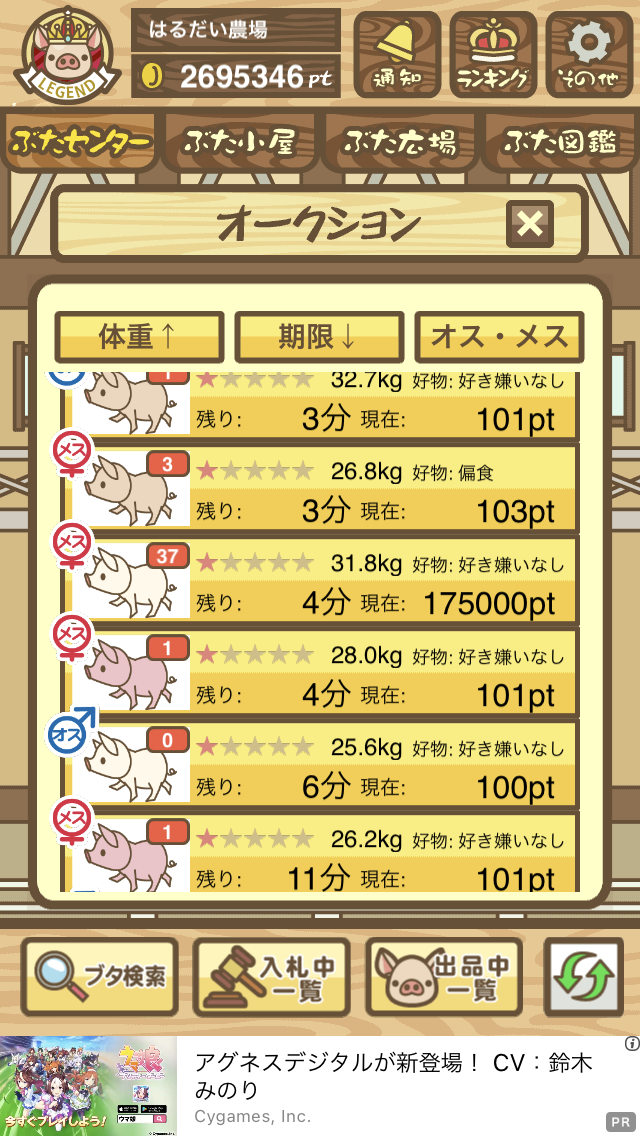The height and width of the screenshot is (1136, 640).
Task: Open the ad info icon
Action: coord(631,1043)
